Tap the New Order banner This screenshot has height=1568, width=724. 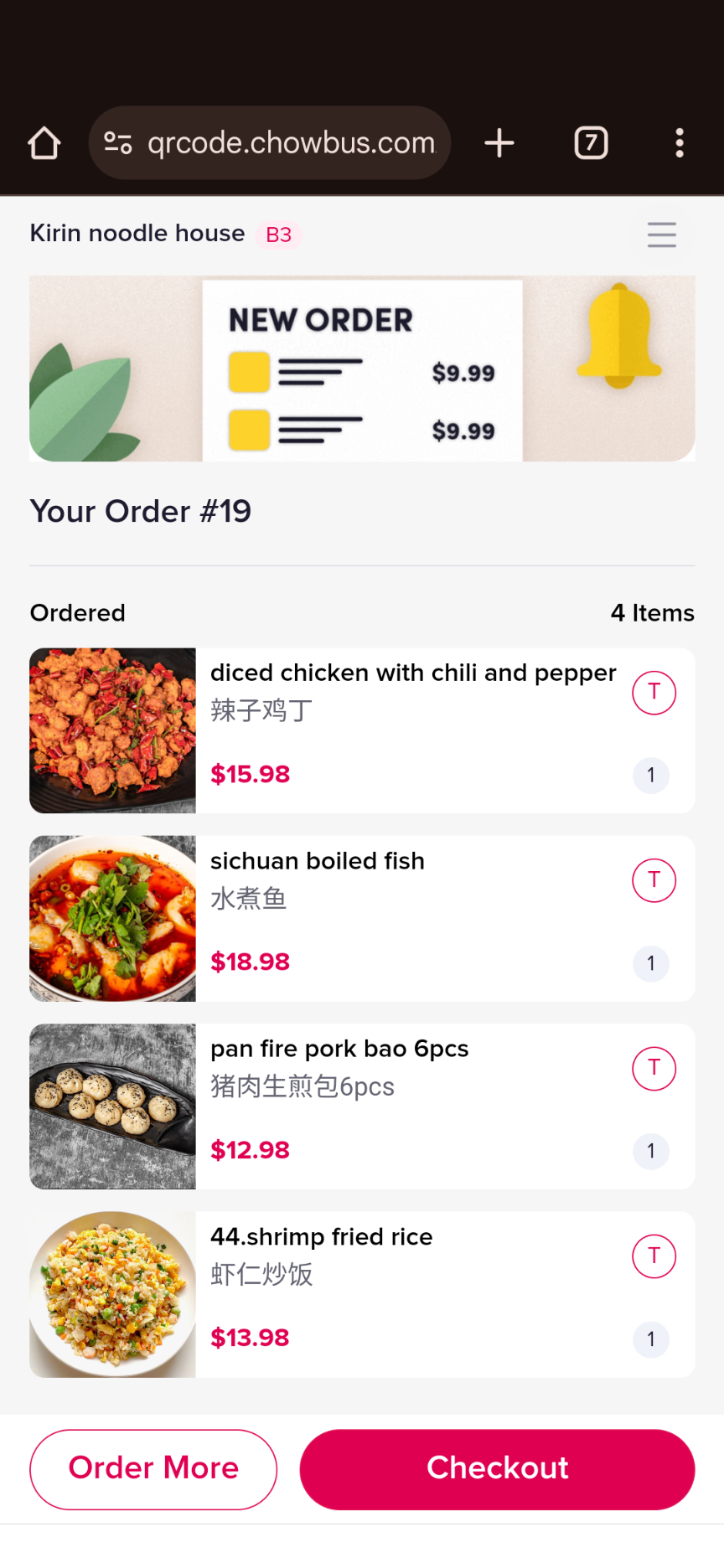click(362, 369)
